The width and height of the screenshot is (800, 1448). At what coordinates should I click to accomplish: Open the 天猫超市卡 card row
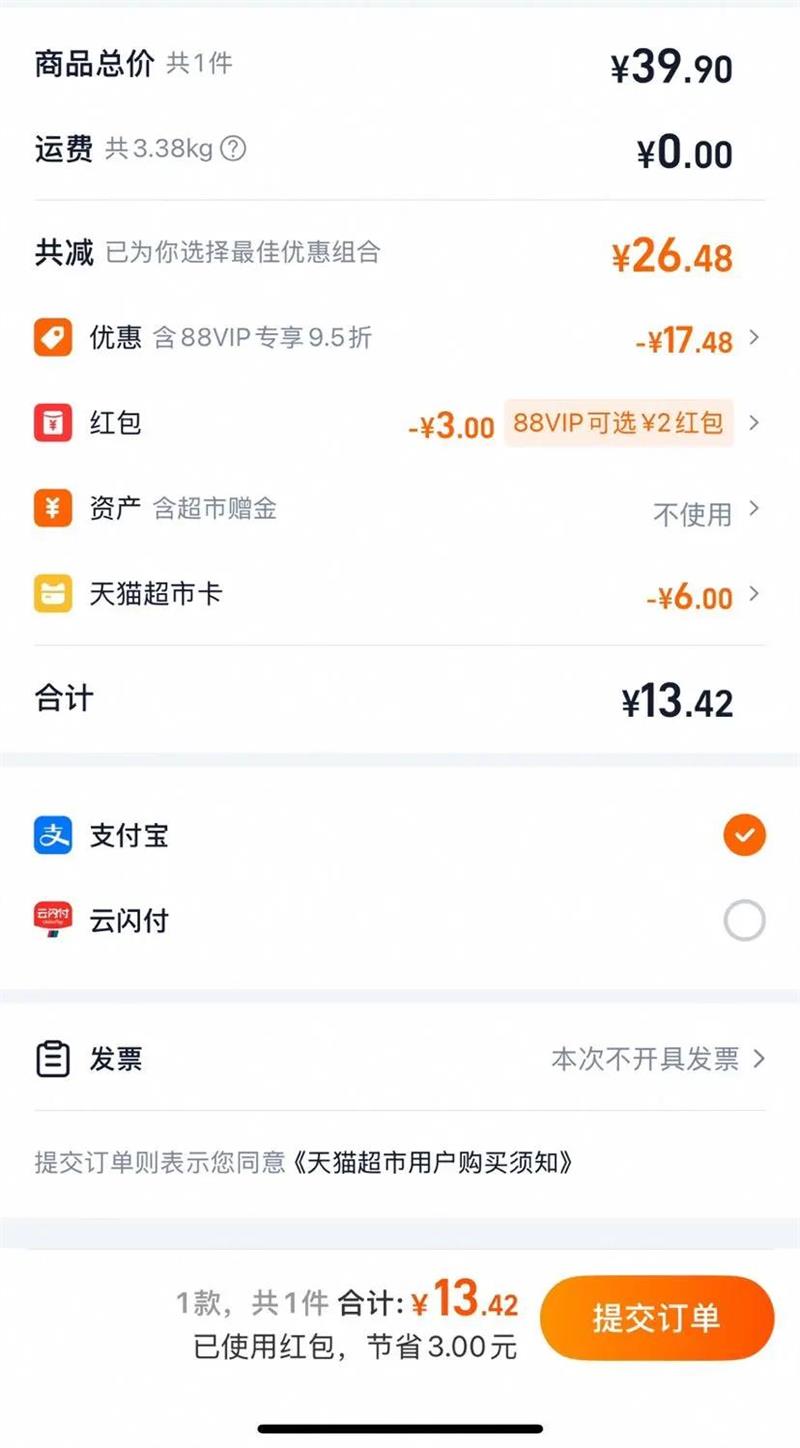(x=400, y=596)
